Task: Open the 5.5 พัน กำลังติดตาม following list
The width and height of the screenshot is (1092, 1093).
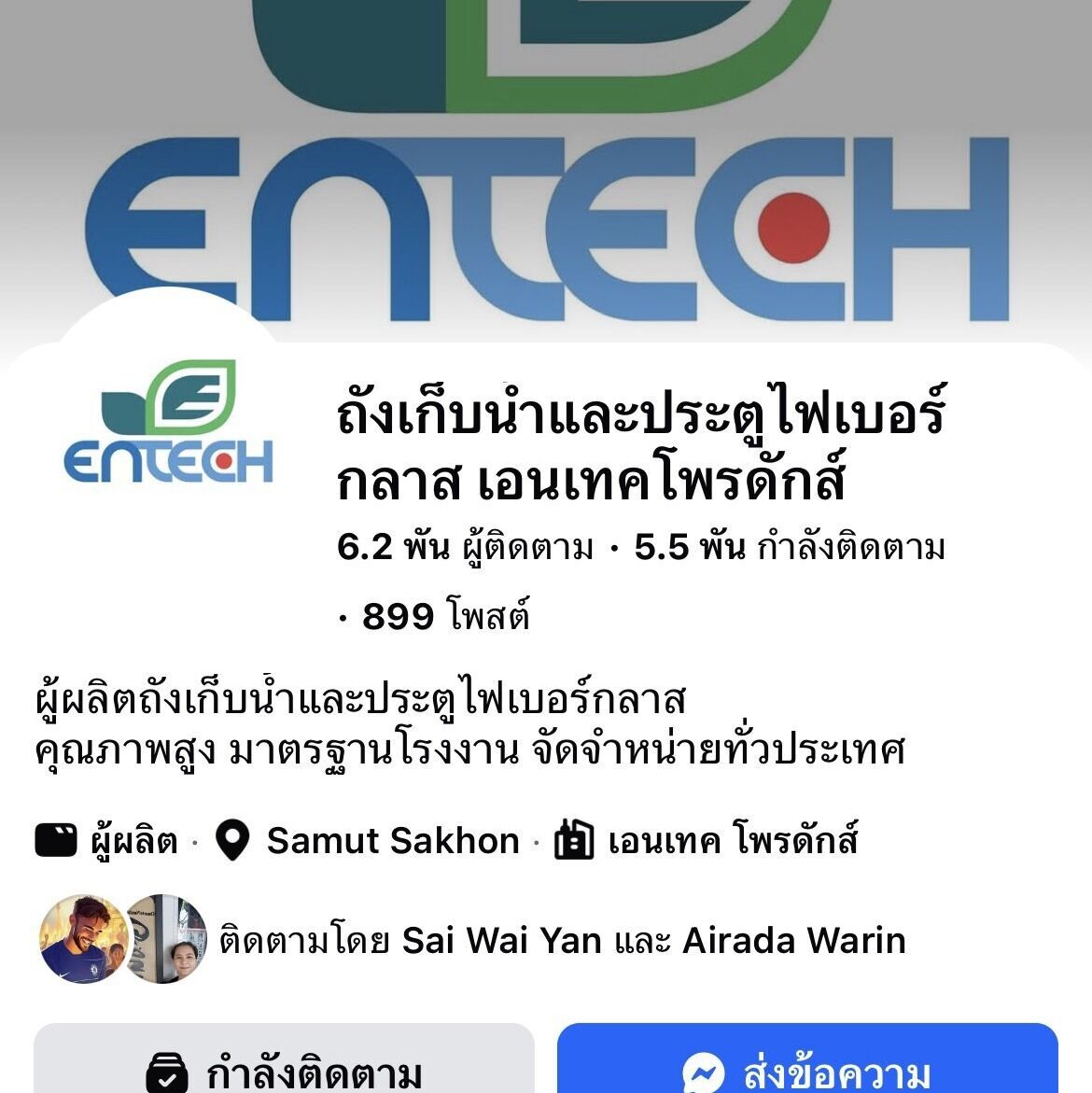Action: pyautogui.click(x=790, y=548)
